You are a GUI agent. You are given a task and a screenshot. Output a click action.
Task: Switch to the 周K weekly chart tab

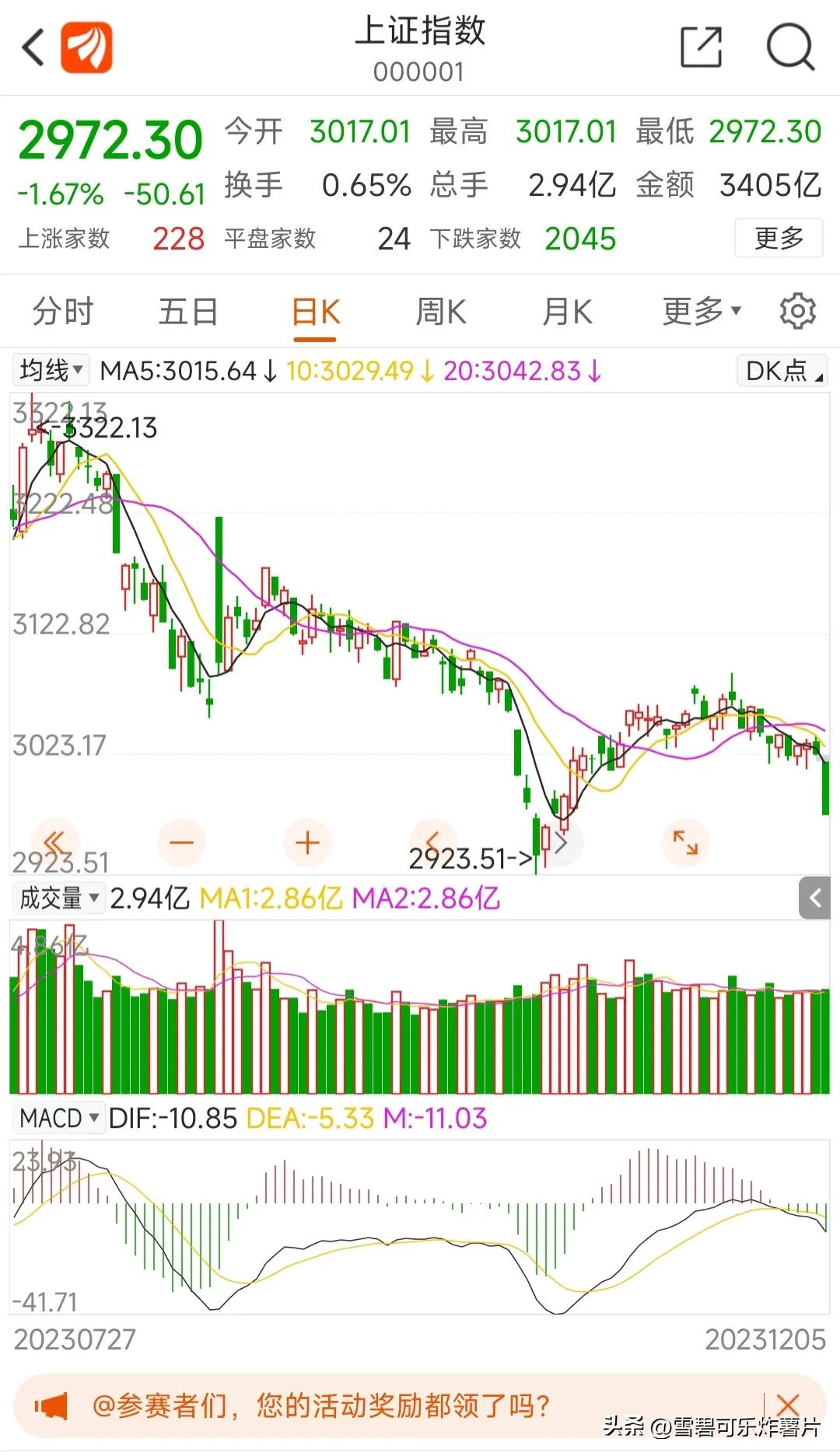coord(440,310)
